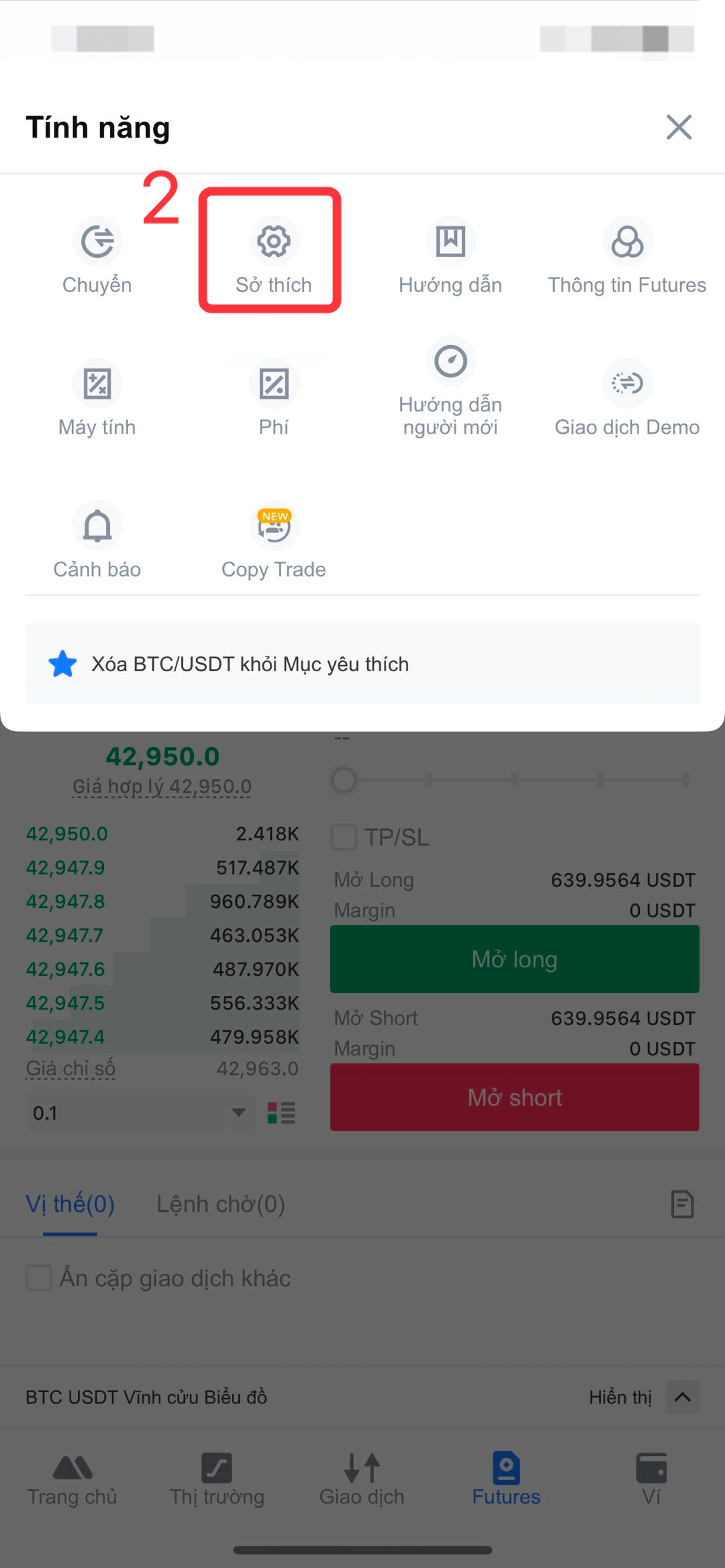Start Giao dịch Demo trading
The image size is (725, 1568).
[x=627, y=398]
